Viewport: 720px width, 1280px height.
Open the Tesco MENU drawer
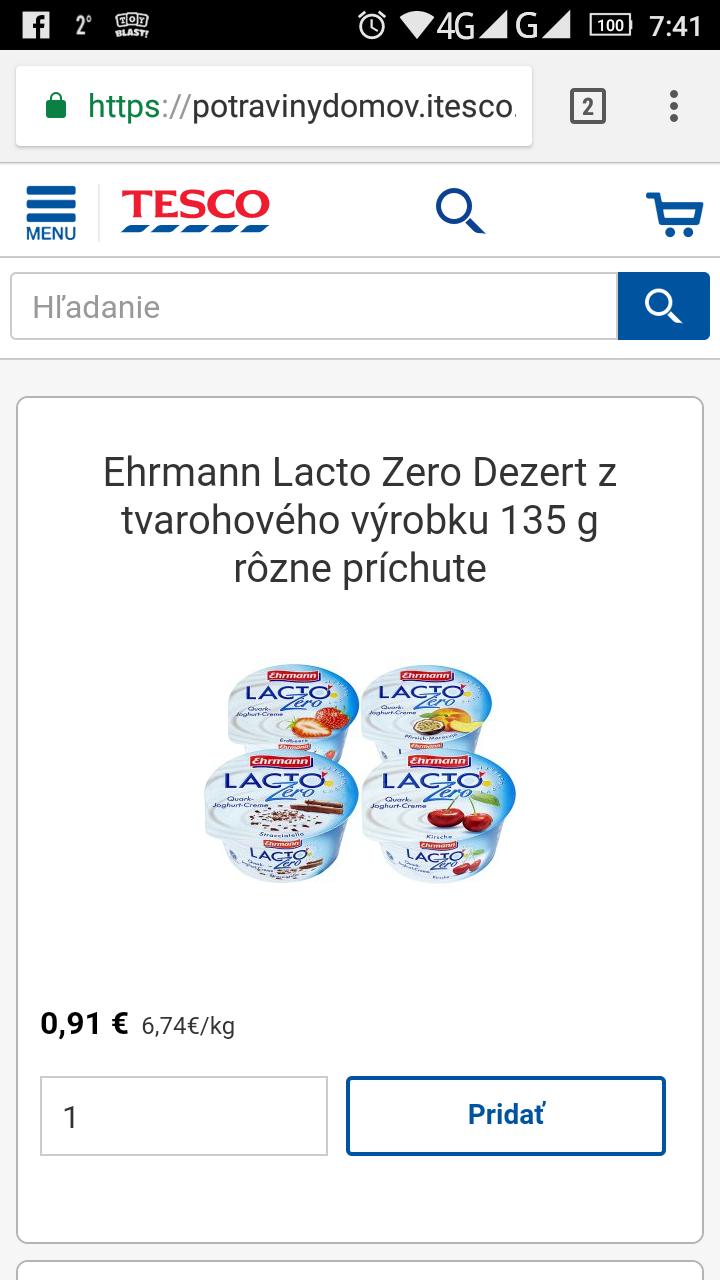click(x=51, y=212)
